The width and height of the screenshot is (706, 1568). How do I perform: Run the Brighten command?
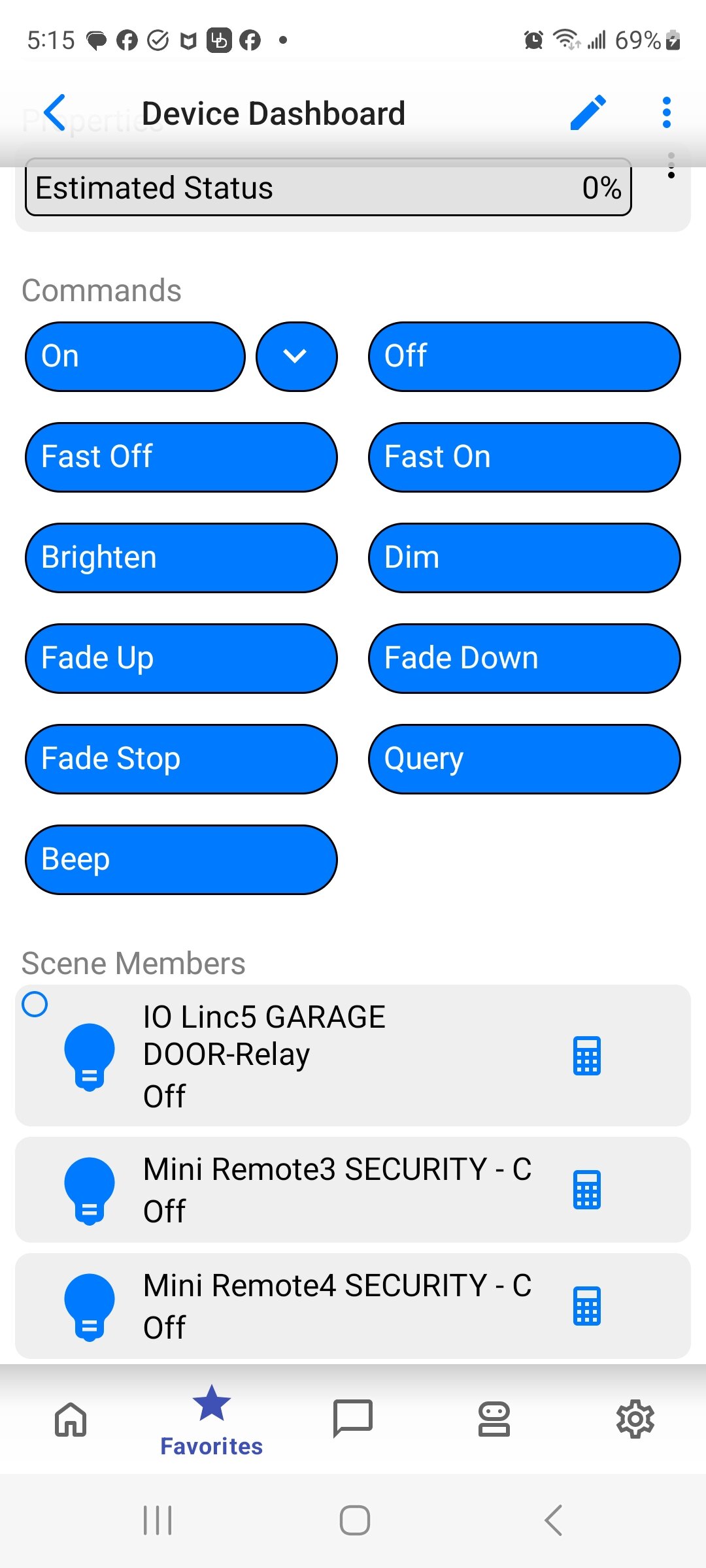(x=181, y=558)
